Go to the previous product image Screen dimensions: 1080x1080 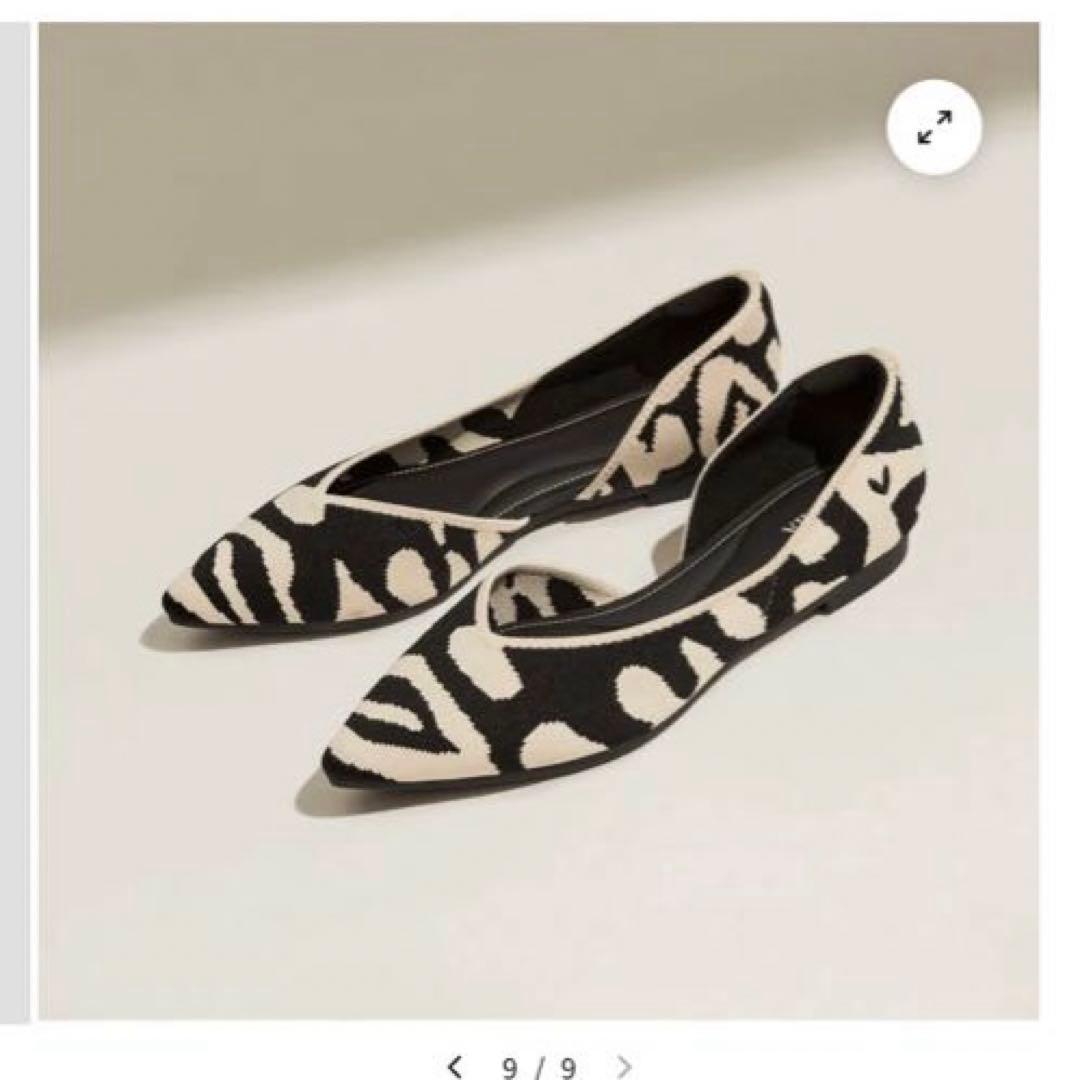455,1066
